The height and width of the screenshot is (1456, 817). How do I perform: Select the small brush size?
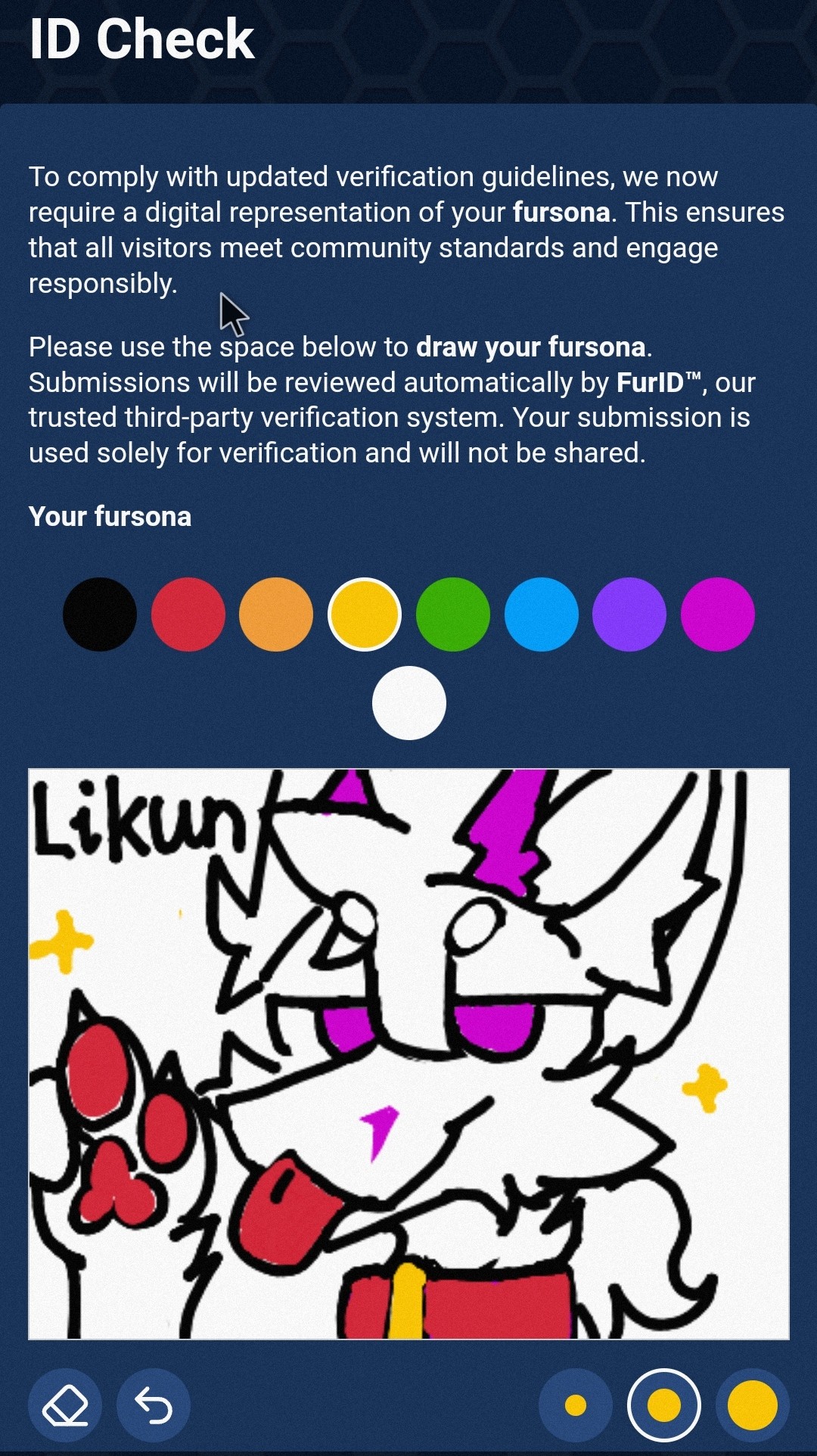click(x=576, y=1405)
